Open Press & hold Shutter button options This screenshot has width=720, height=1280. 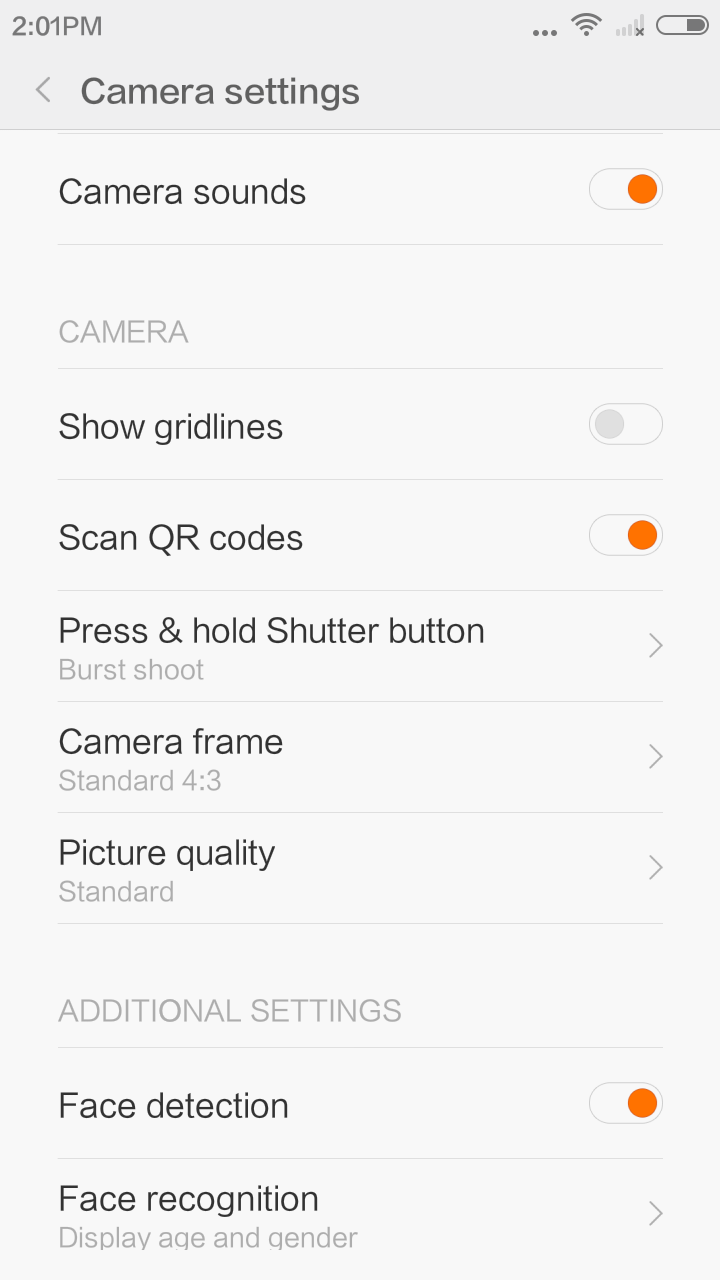tap(360, 646)
